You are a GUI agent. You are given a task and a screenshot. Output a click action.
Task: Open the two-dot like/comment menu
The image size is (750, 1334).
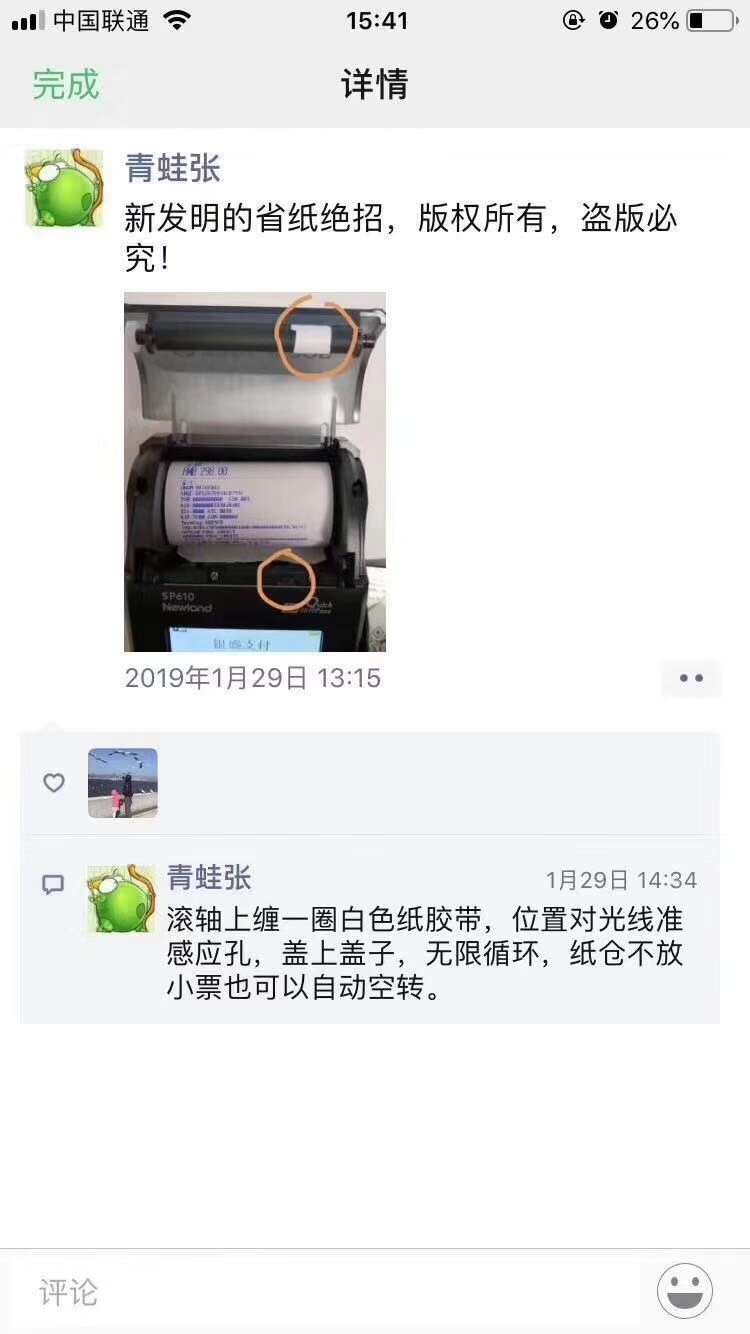pos(691,678)
